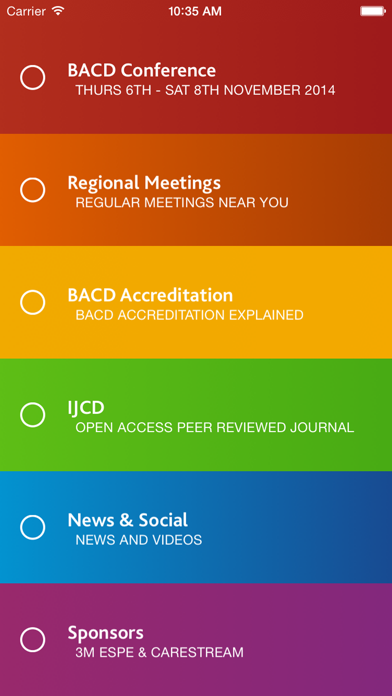Go to News & Social
Image resolution: width=392 pixels, height=696 pixels.
click(196, 527)
